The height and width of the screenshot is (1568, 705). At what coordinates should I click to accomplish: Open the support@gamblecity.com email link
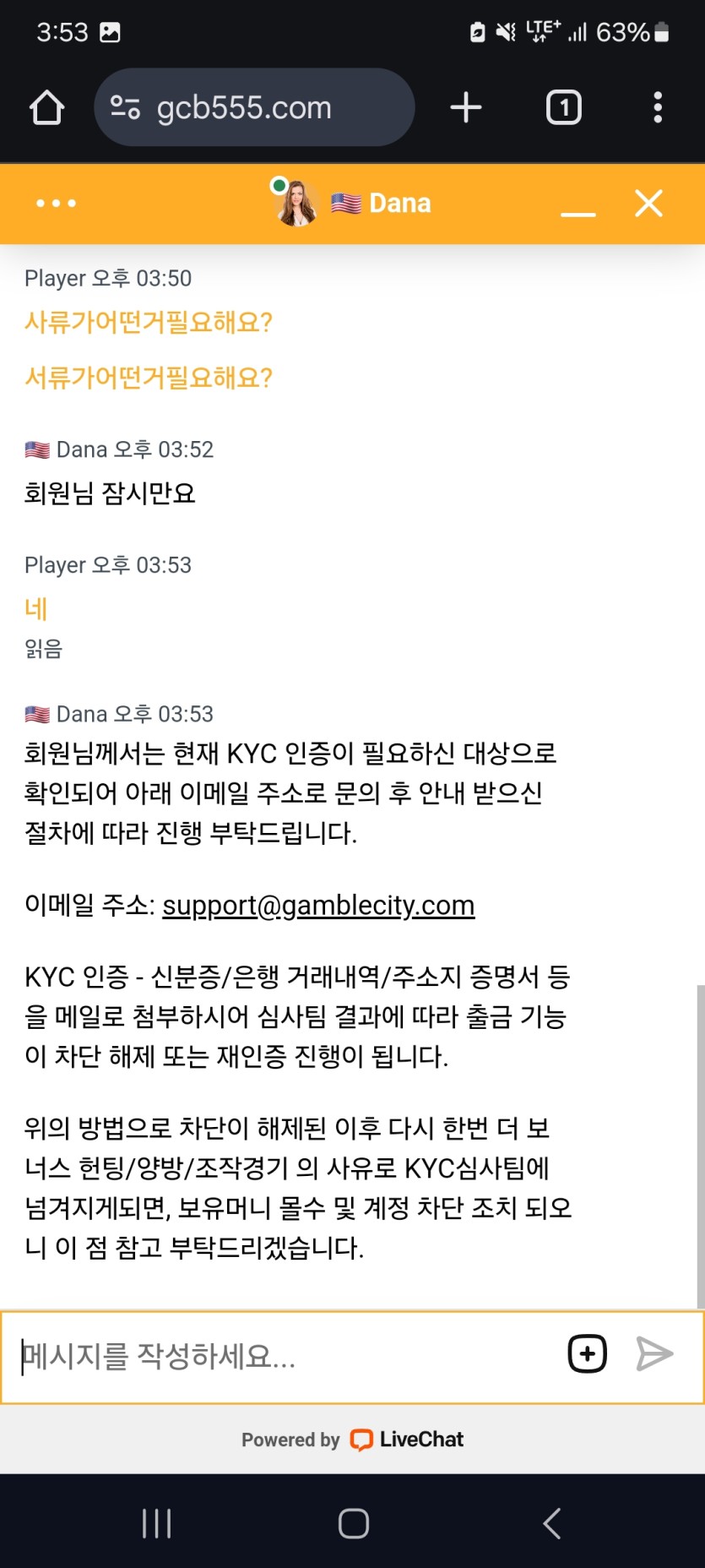click(x=318, y=905)
